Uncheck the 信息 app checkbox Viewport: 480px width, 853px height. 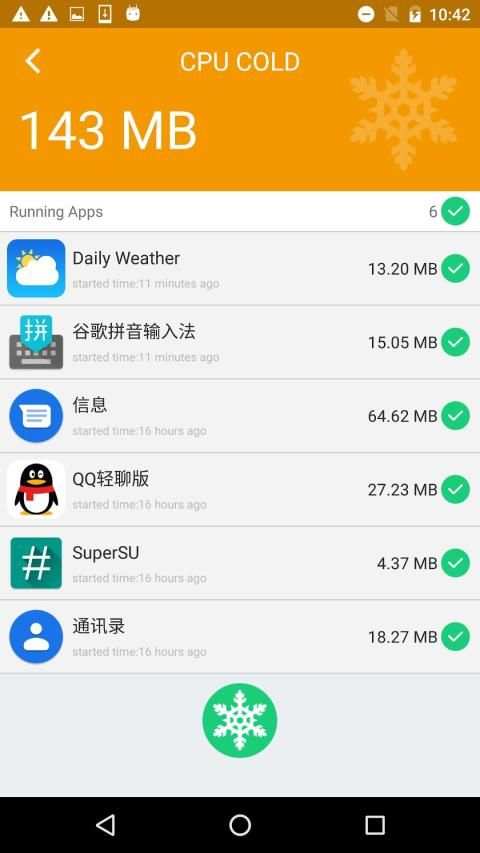455,416
